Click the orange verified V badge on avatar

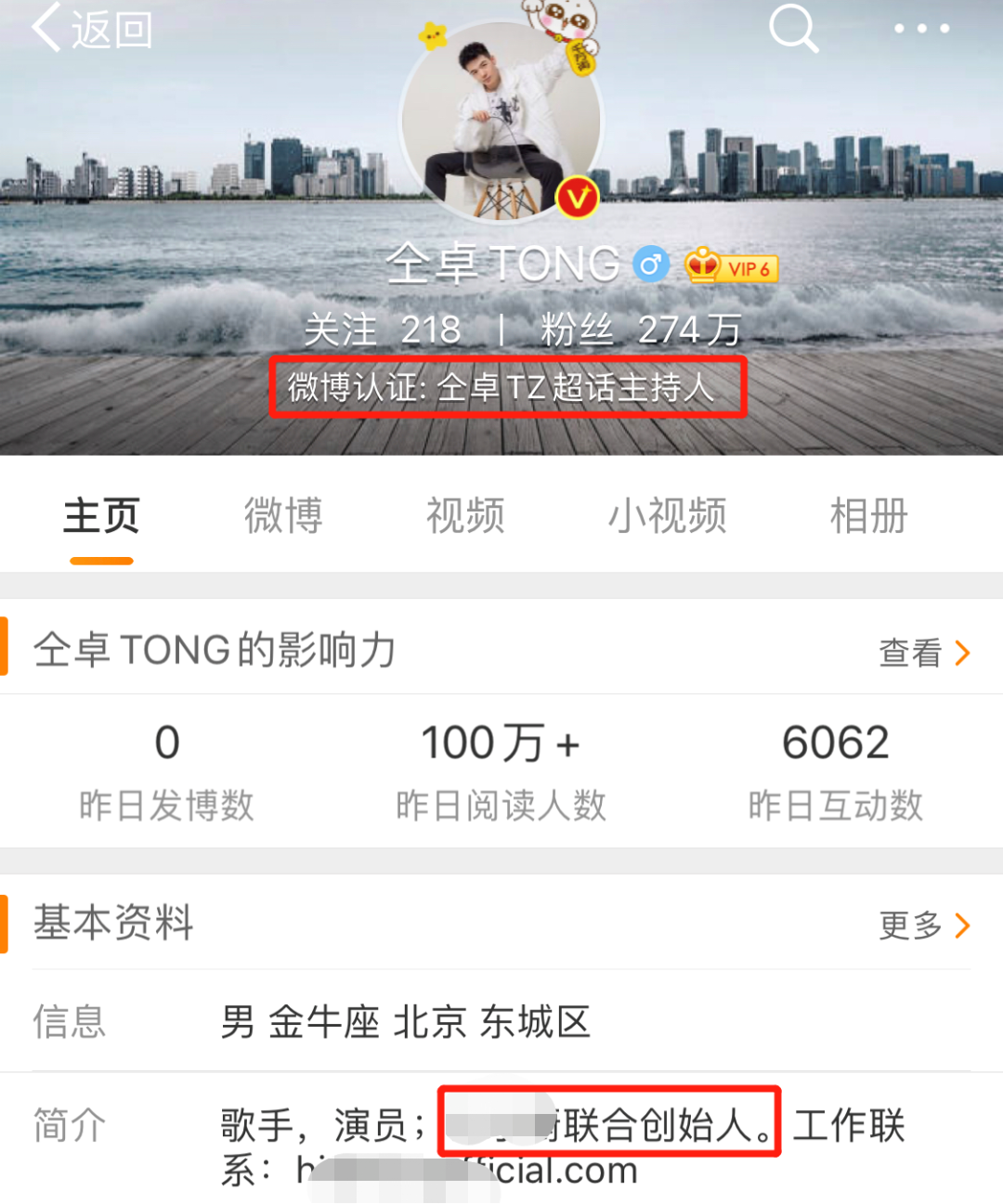[x=576, y=198]
